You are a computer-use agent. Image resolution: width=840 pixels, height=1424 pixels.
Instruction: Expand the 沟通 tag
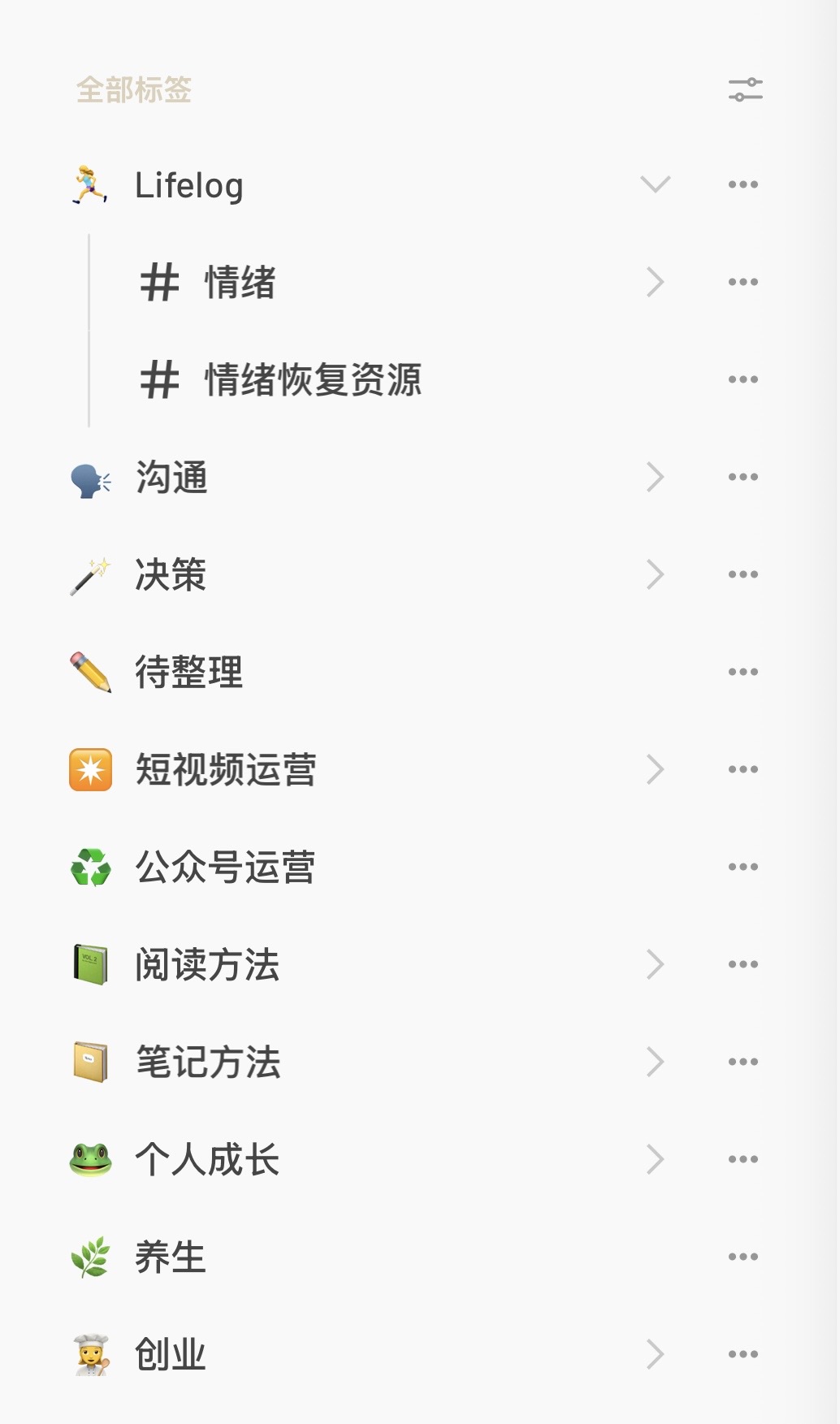pos(655,477)
